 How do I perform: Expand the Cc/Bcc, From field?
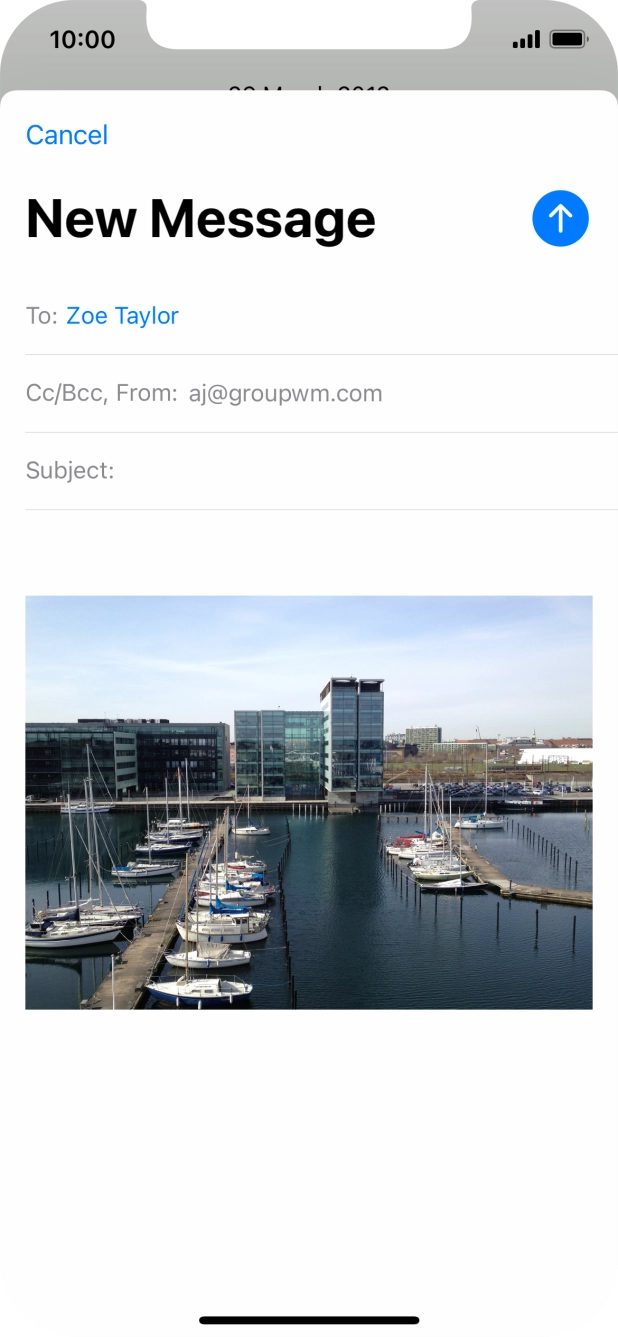204,394
